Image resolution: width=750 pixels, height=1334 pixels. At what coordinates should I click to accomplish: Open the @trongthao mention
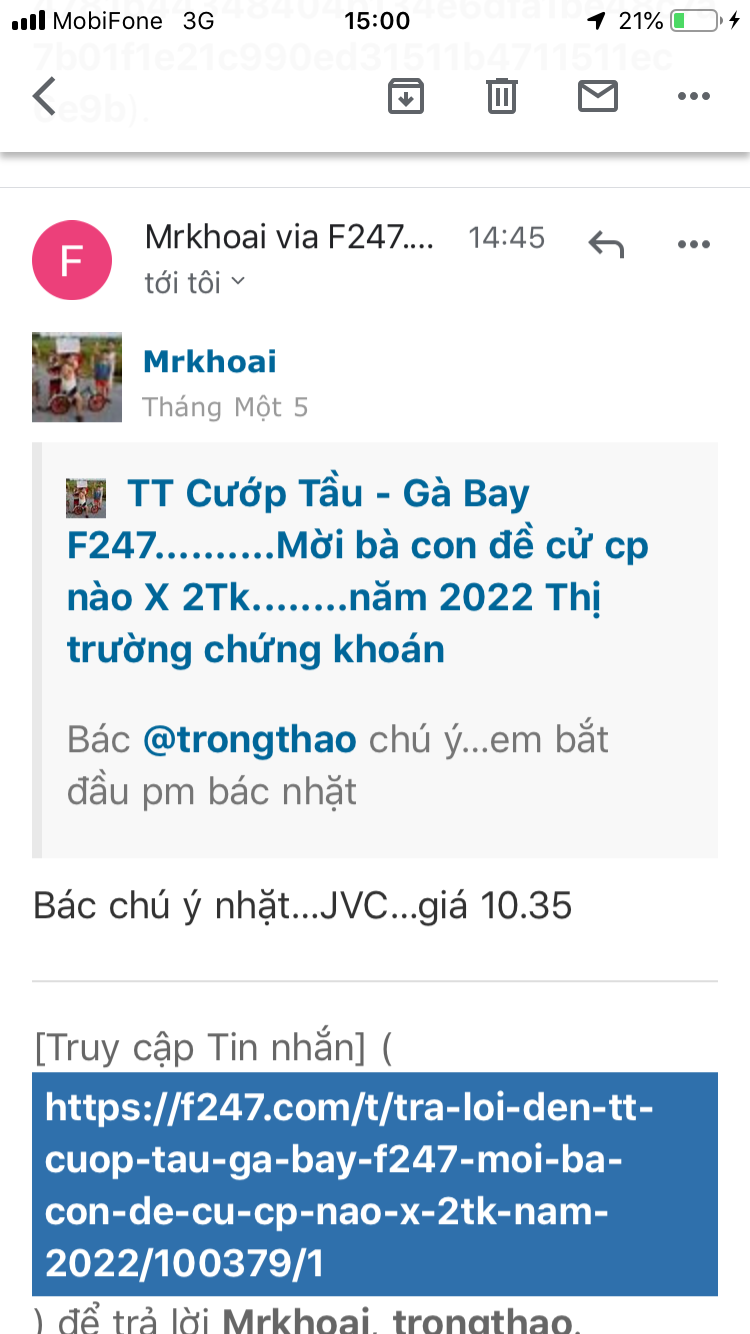point(250,740)
